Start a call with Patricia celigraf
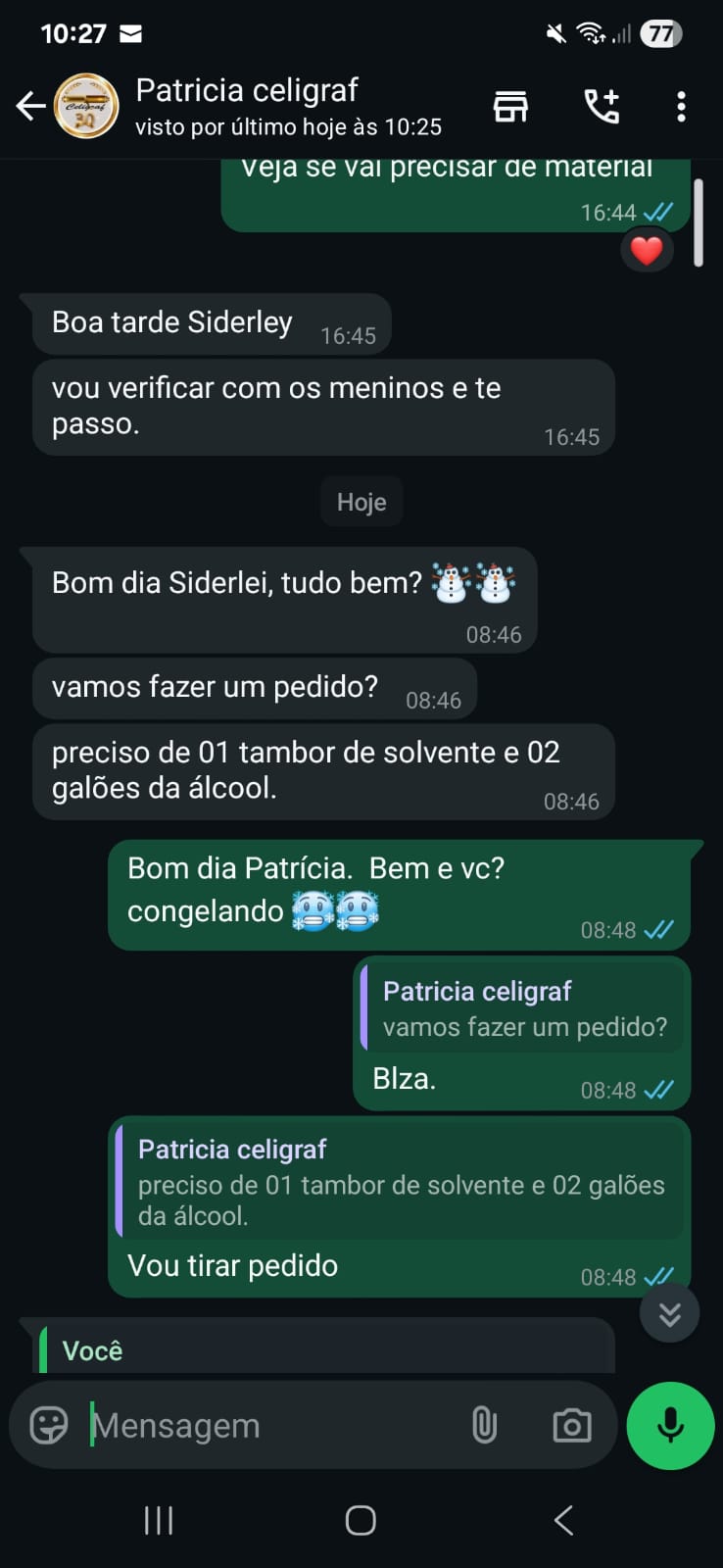The width and height of the screenshot is (723, 1568). (602, 106)
